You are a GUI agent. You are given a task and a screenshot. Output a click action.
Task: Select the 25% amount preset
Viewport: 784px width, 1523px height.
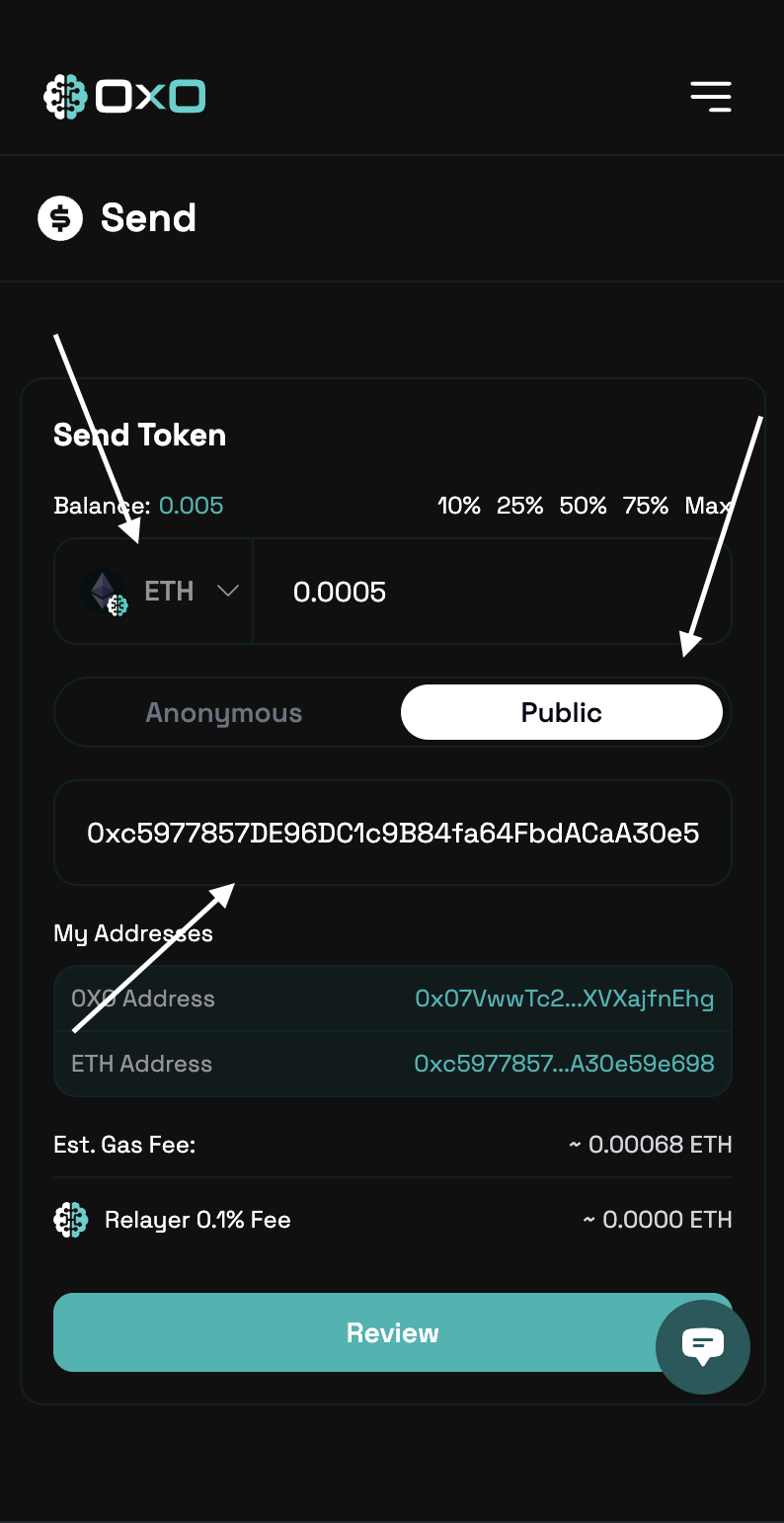[519, 506]
